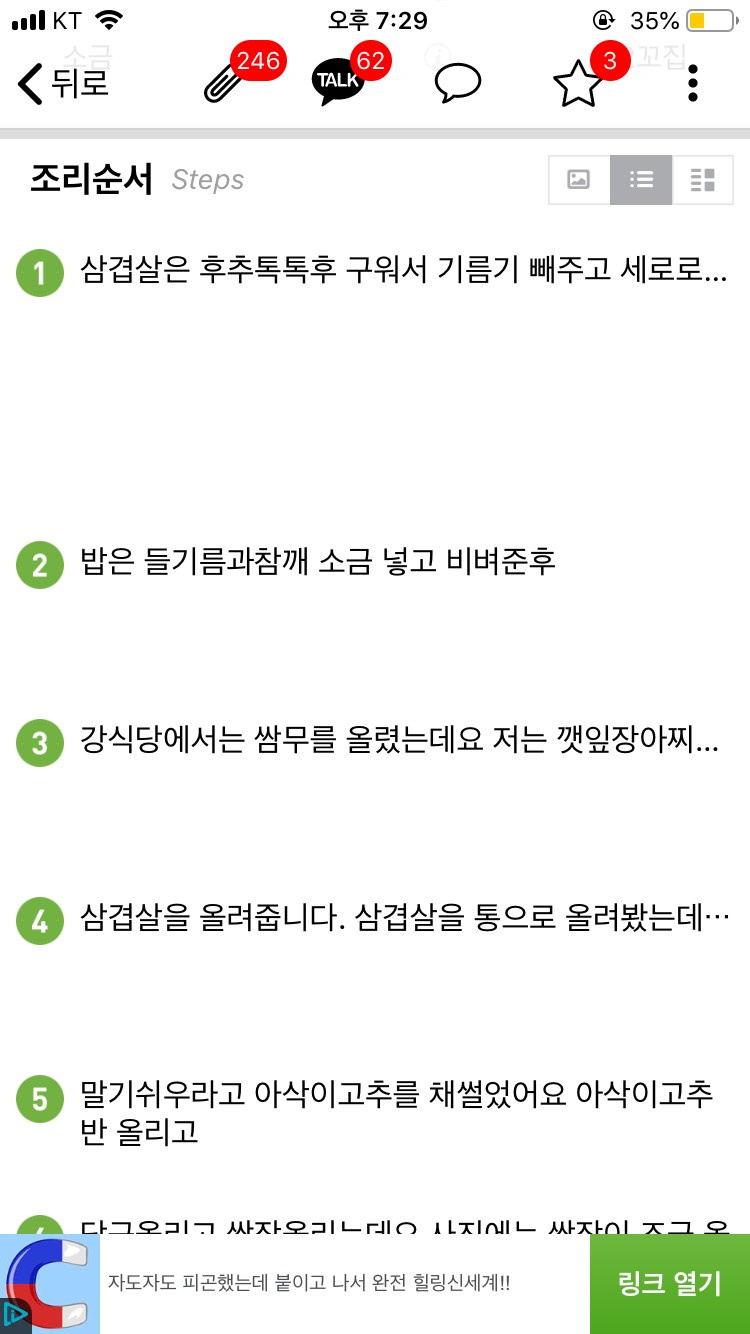Select the text list view mode
750x1334 pixels.
(641, 180)
